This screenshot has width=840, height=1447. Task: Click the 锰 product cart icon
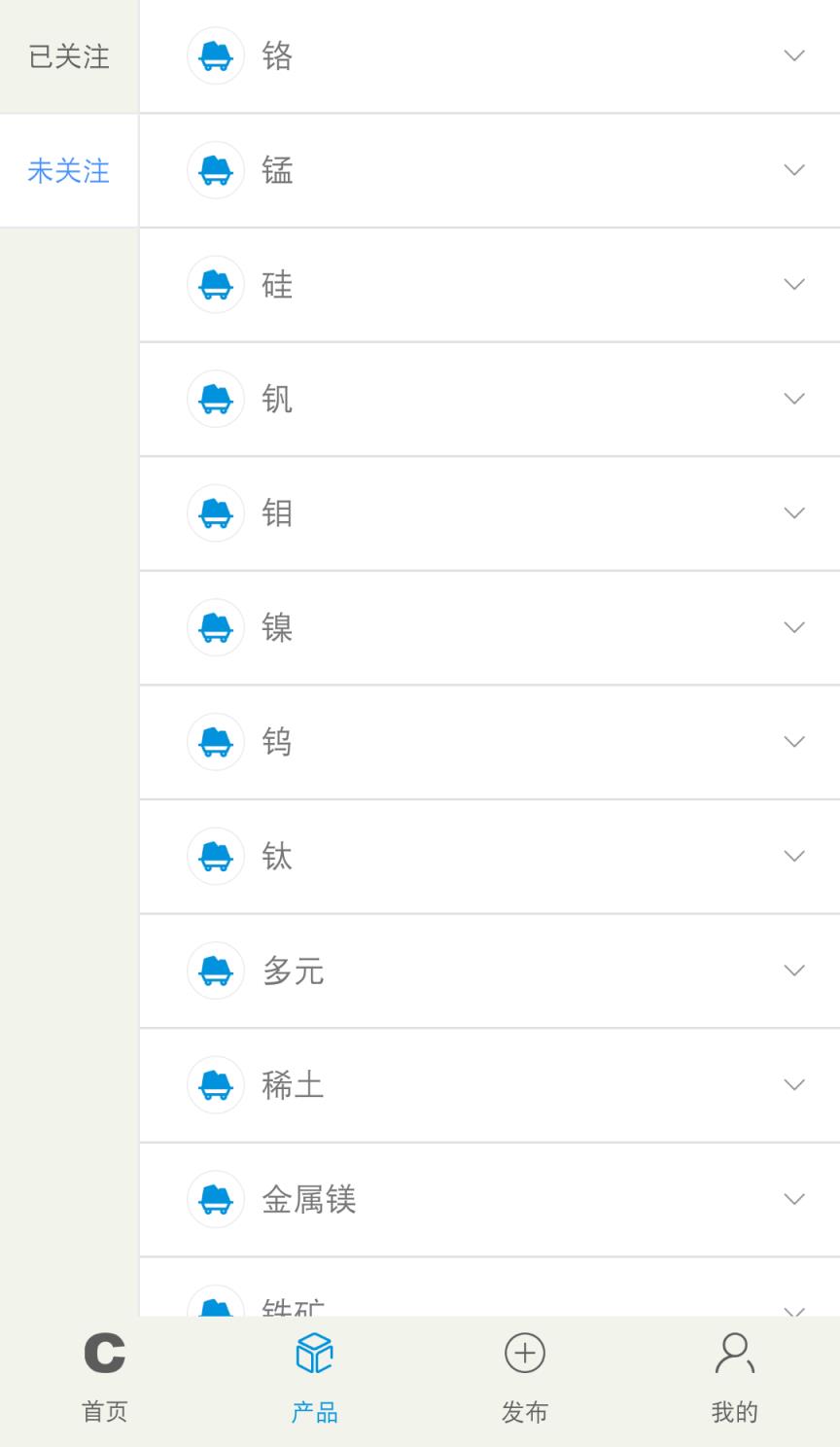[215, 170]
